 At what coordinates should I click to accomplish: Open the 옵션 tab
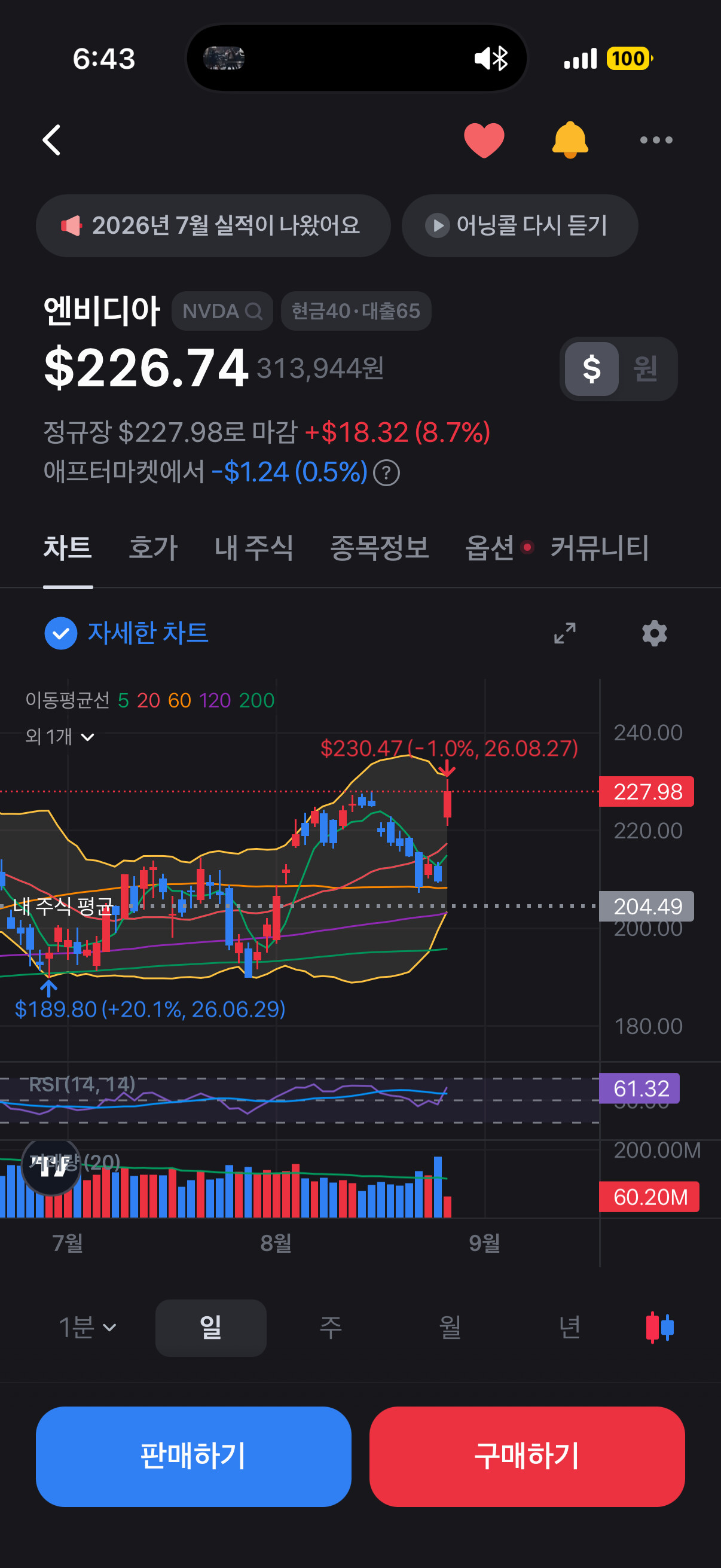click(490, 548)
